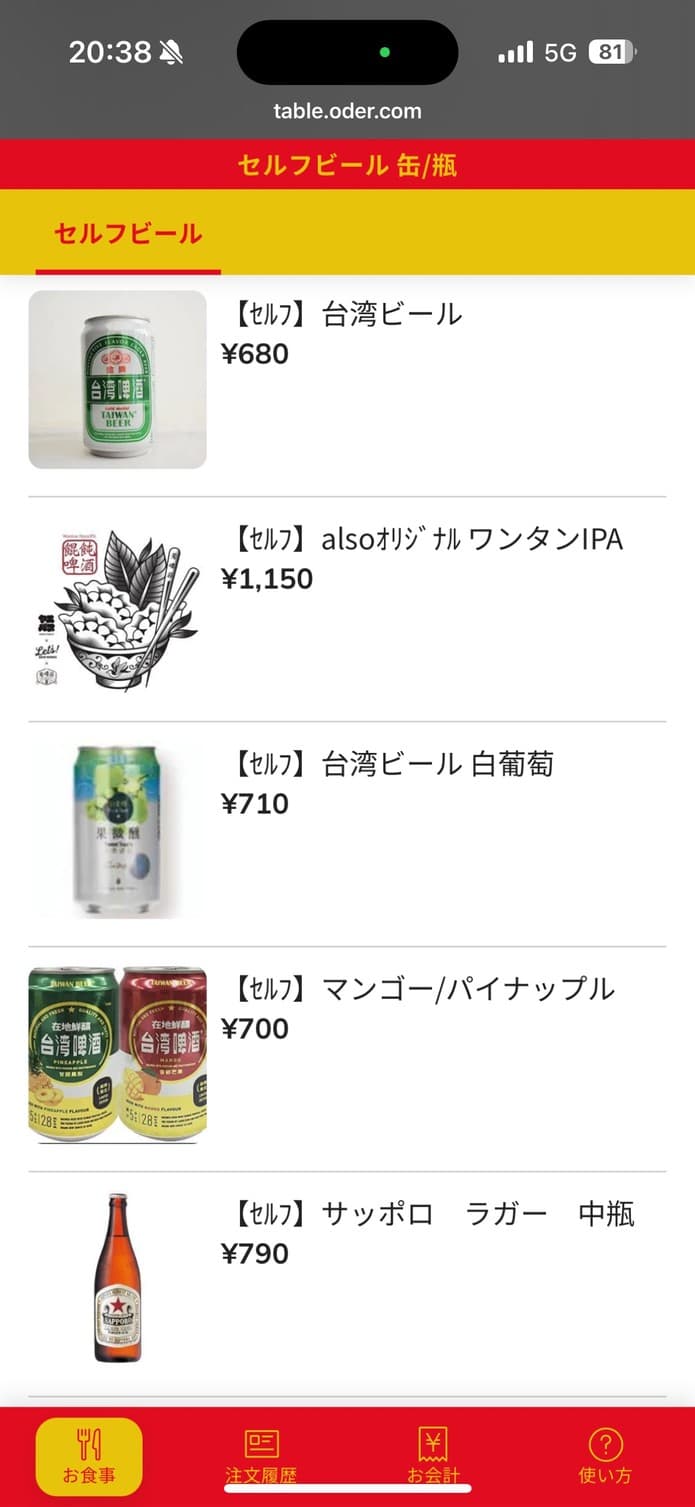This screenshot has width=695, height=1507.
Task: Open 注文履歴 order history
Action: pyautogui.click(x=261, y=1456)
